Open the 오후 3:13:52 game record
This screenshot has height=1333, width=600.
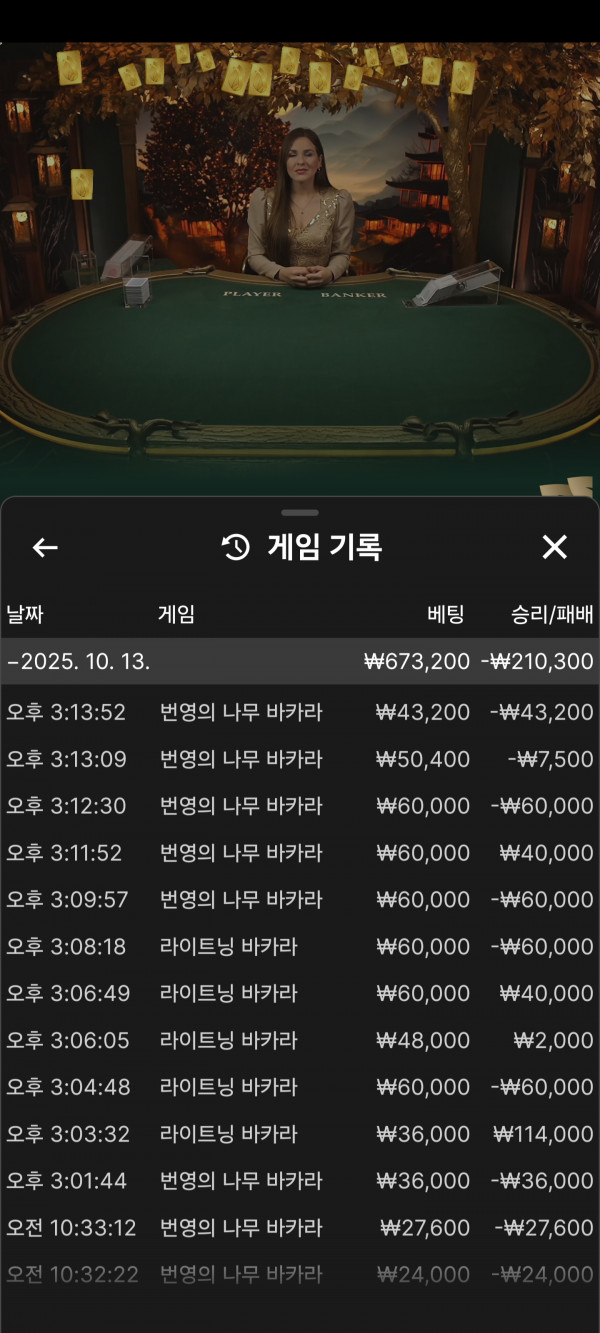(300, 712)
